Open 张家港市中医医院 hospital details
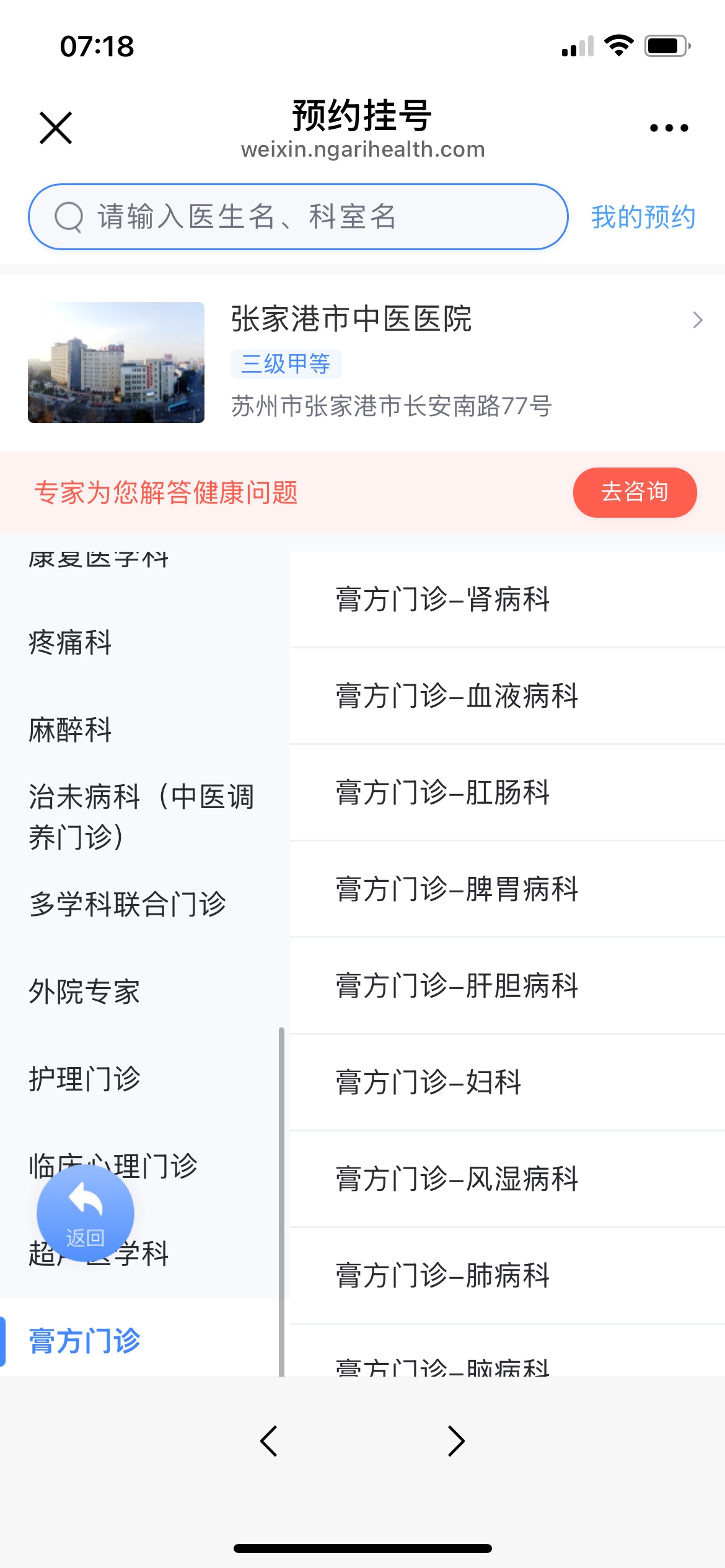 pos(362,363)
